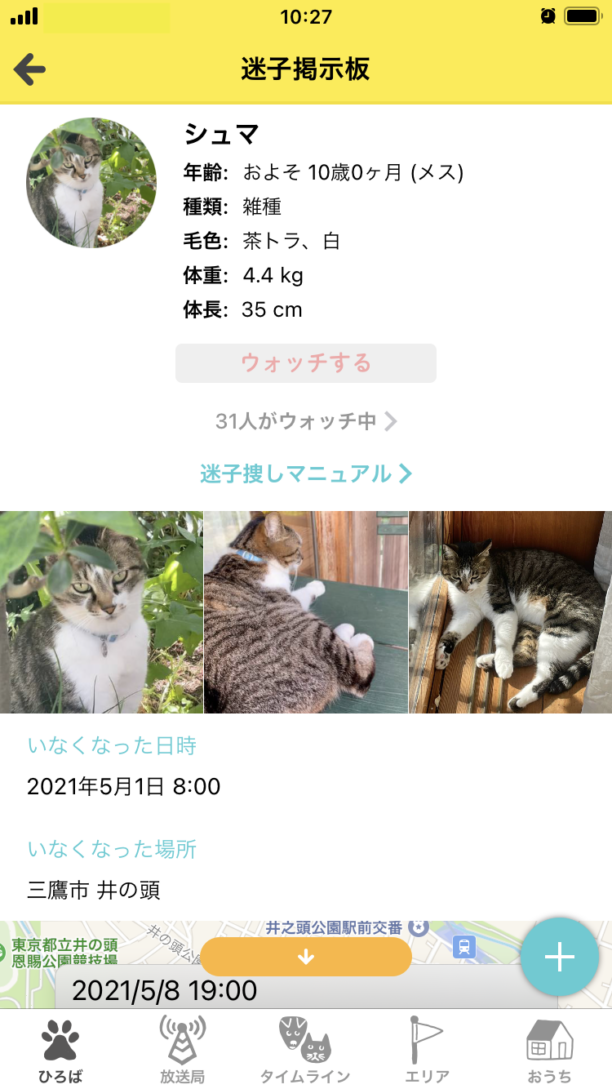Open the first photo of cat in leaves
Screen dimensions: 612x1089
tap(101, 612)
